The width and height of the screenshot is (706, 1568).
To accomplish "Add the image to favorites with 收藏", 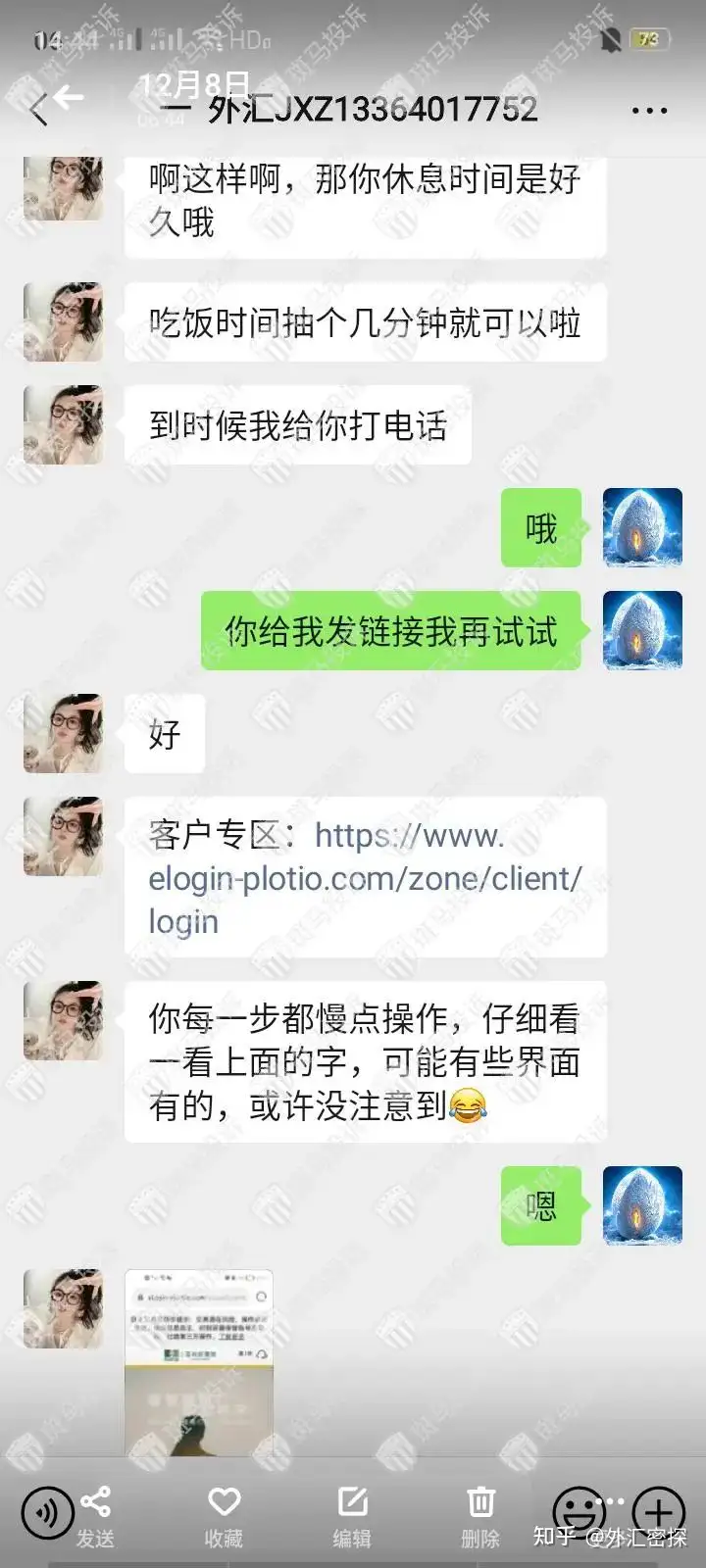I will coord(224,1514).
